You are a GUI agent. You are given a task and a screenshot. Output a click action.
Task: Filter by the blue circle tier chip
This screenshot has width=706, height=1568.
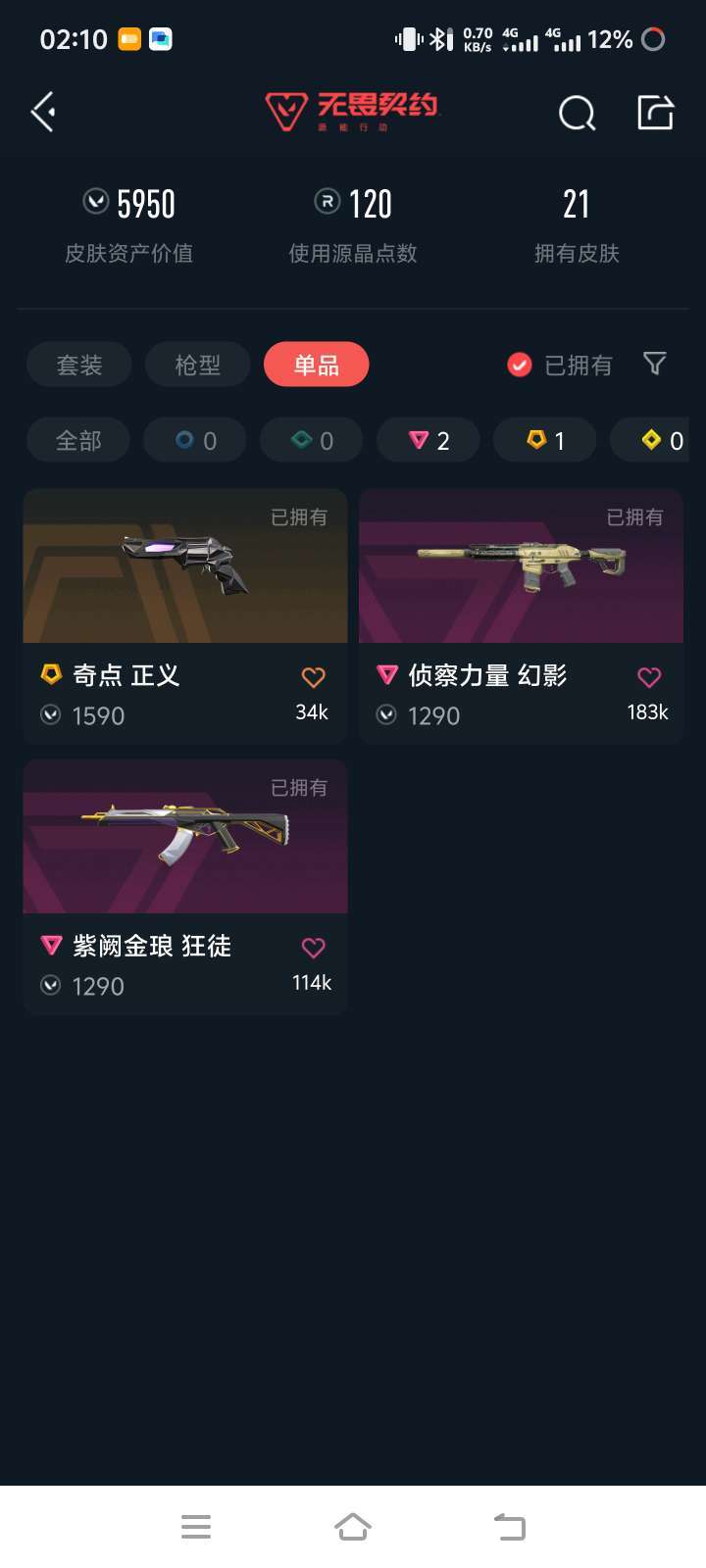[197, 440]
